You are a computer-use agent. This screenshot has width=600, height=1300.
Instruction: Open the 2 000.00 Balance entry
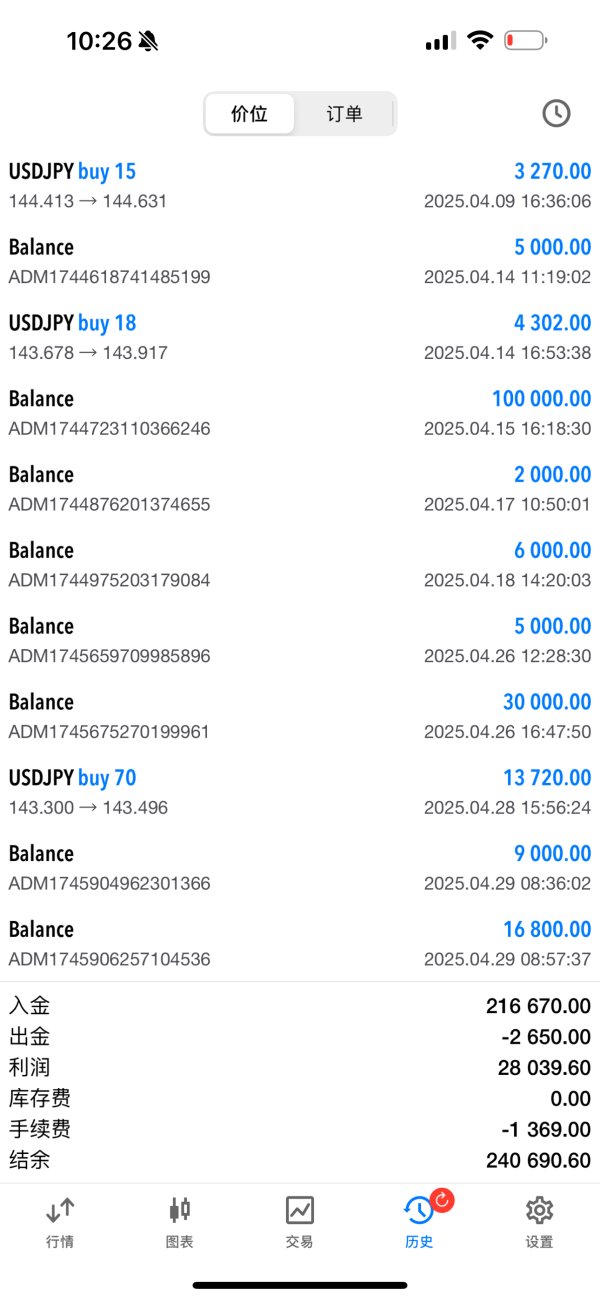[x=300, y=489]
